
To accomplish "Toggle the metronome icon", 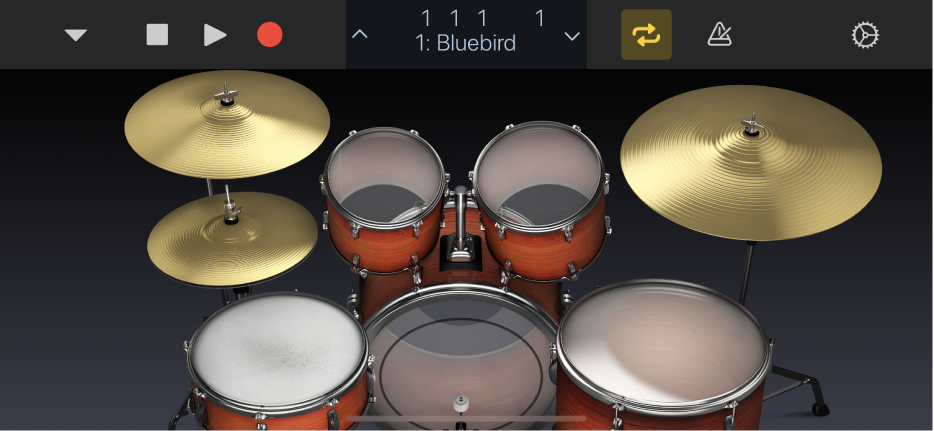I will (x=718, y=35).
